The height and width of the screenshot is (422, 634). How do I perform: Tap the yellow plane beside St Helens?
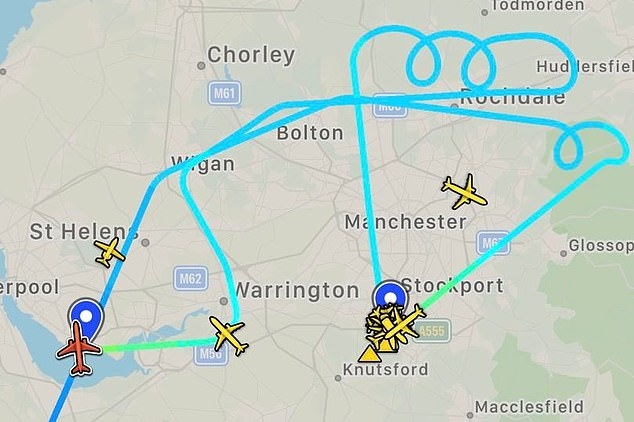click(x=109, y=251)
